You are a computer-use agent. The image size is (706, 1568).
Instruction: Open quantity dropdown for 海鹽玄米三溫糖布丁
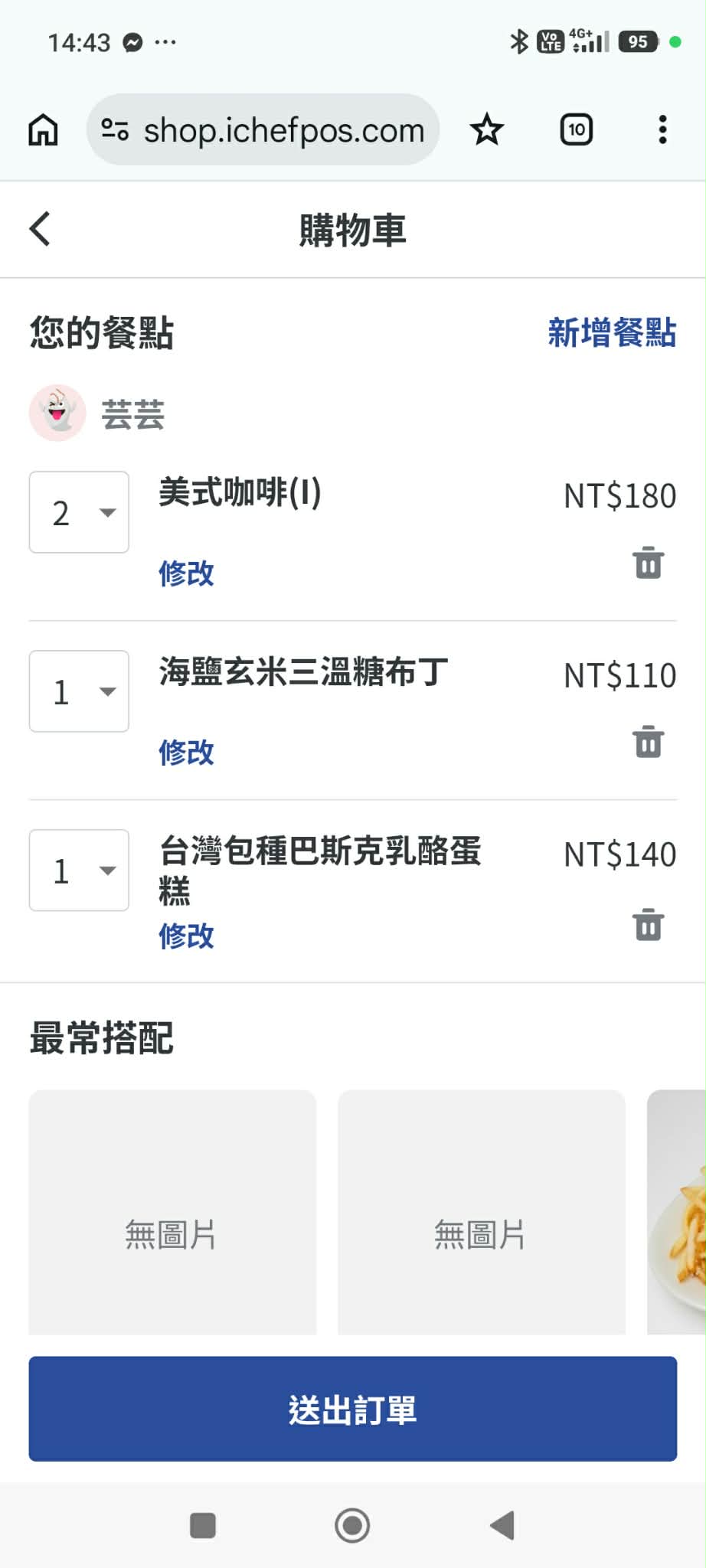click(x=79, y=691)
